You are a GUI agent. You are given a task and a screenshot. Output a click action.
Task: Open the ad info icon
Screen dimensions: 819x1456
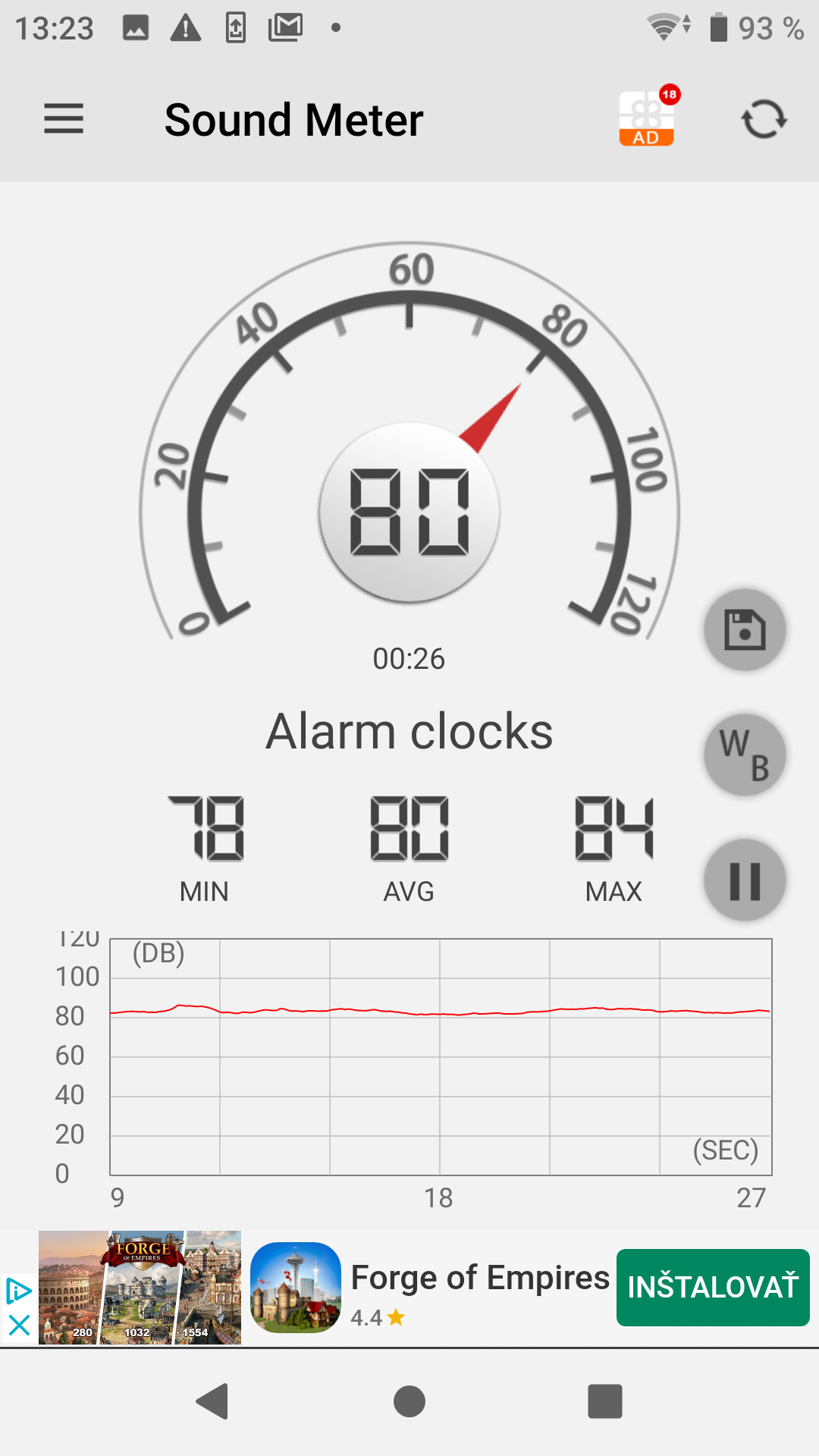tap(19, 1291)
